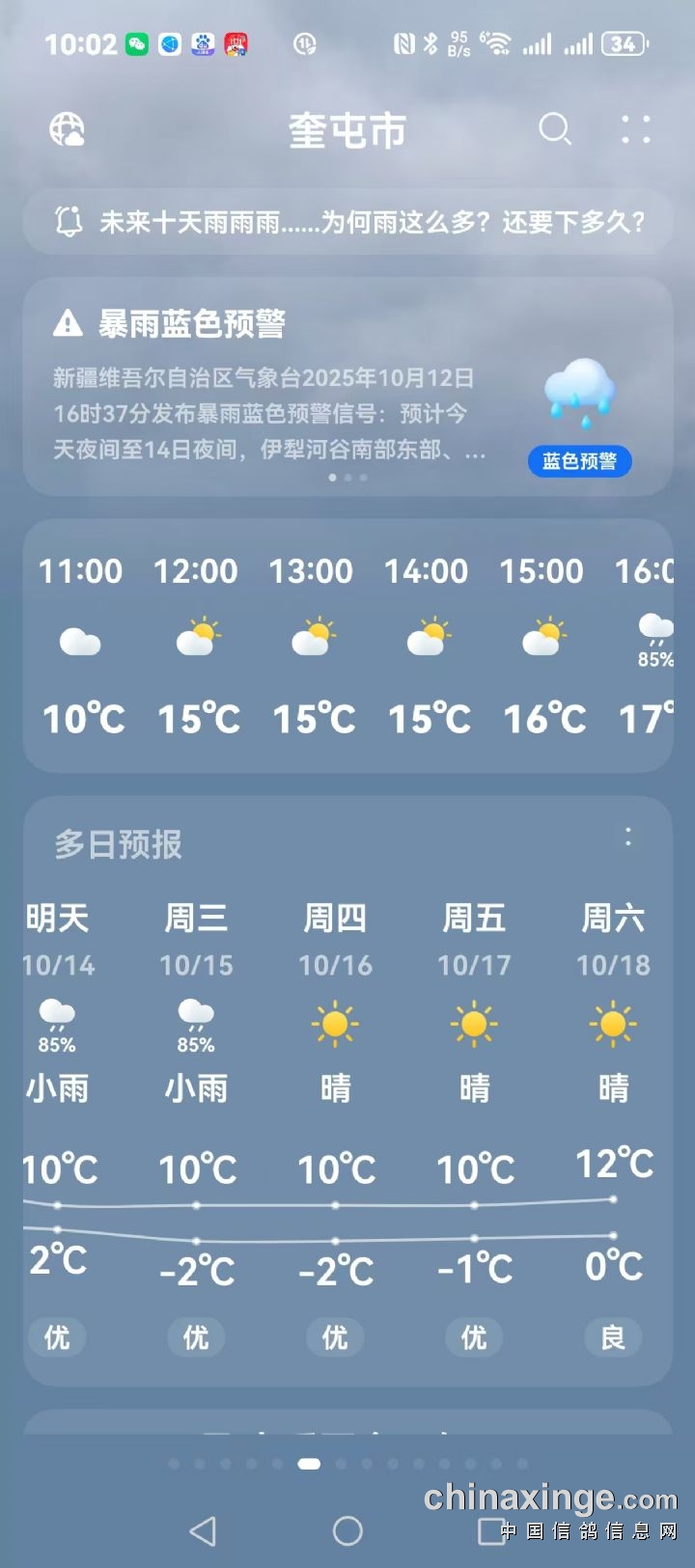Search for a city

(554, 129)
